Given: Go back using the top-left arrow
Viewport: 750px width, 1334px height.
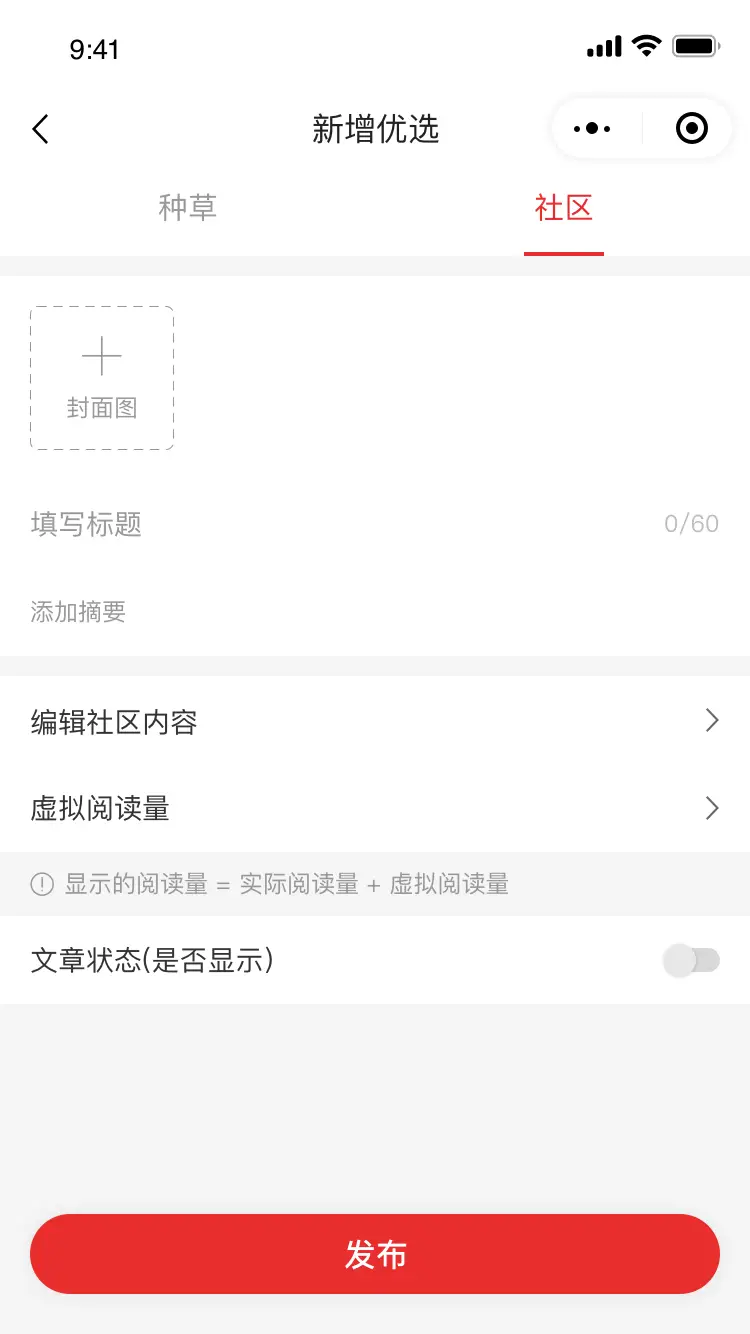Looking at the screenshot, I should pos(40,129).
